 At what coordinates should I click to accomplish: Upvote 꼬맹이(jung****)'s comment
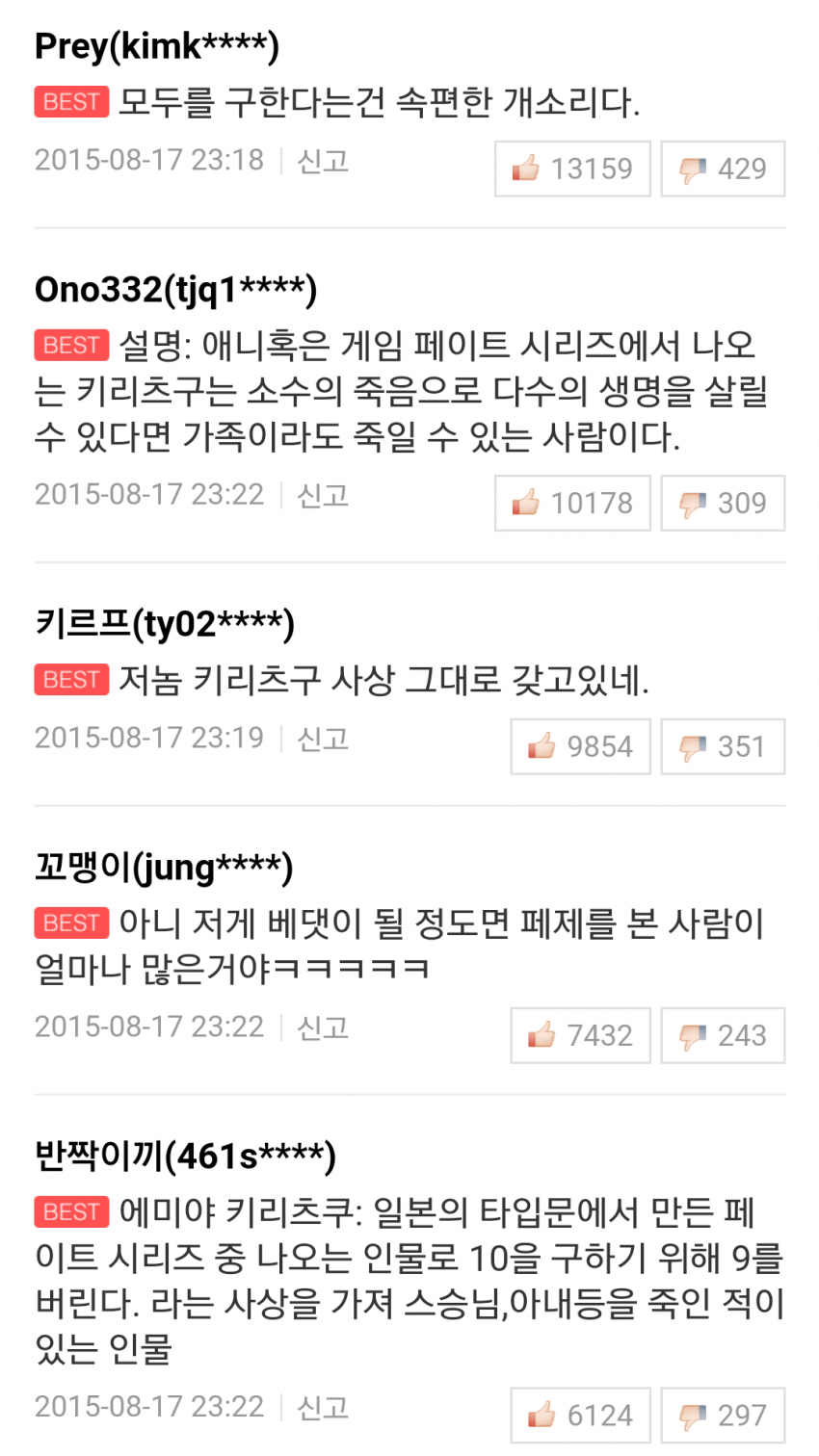[580, 1035]
